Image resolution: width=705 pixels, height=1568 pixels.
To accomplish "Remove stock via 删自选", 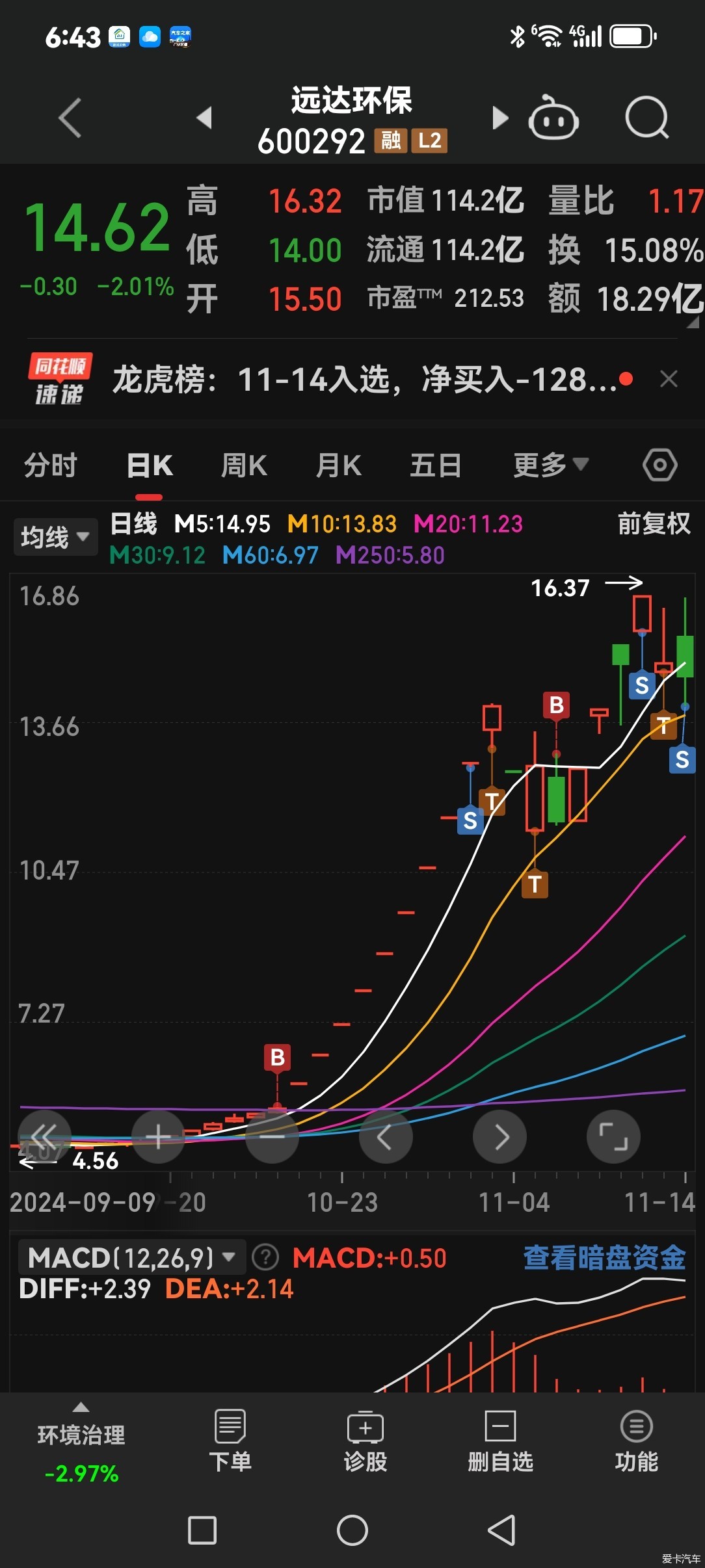I will coord(500,1441).
